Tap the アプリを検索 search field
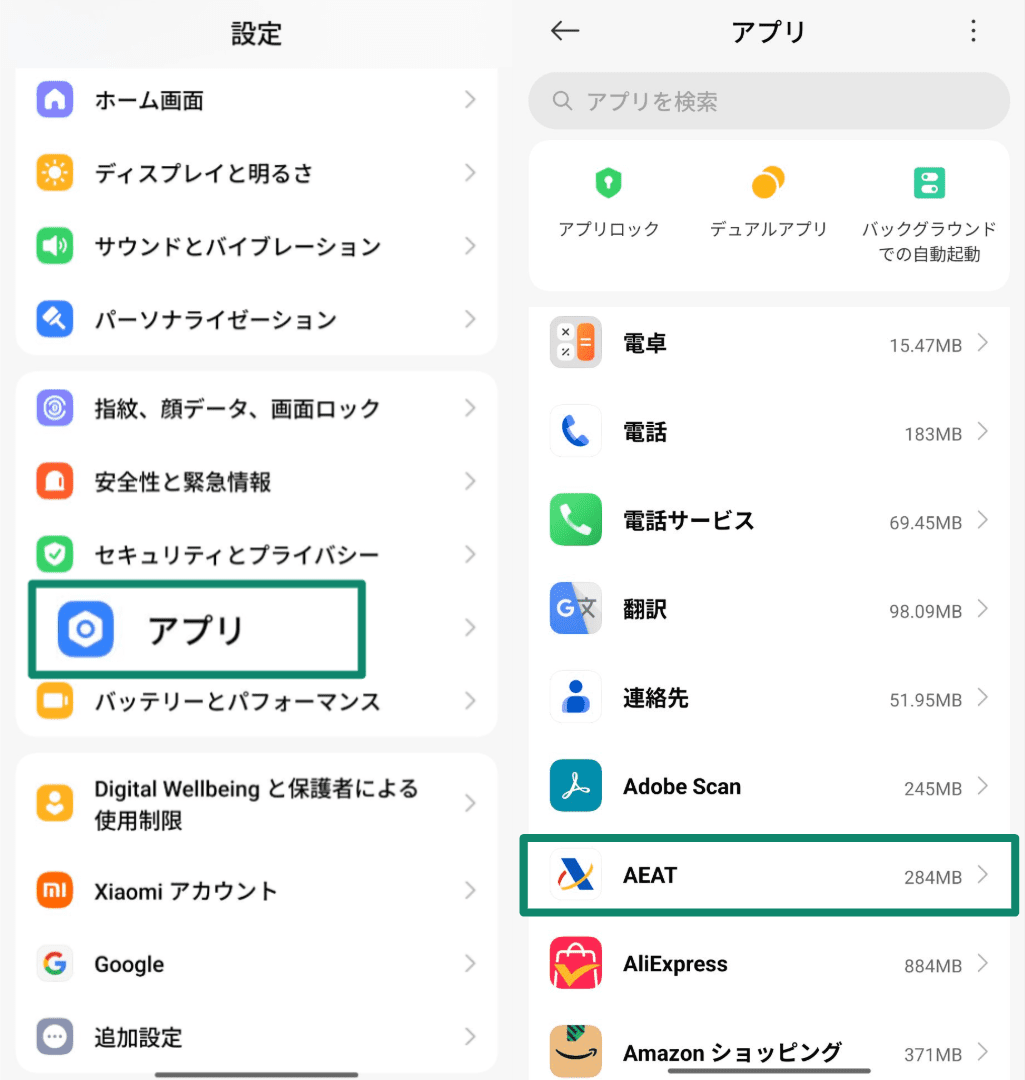This screenshot has width=1025, height=1080. (768, 101)
